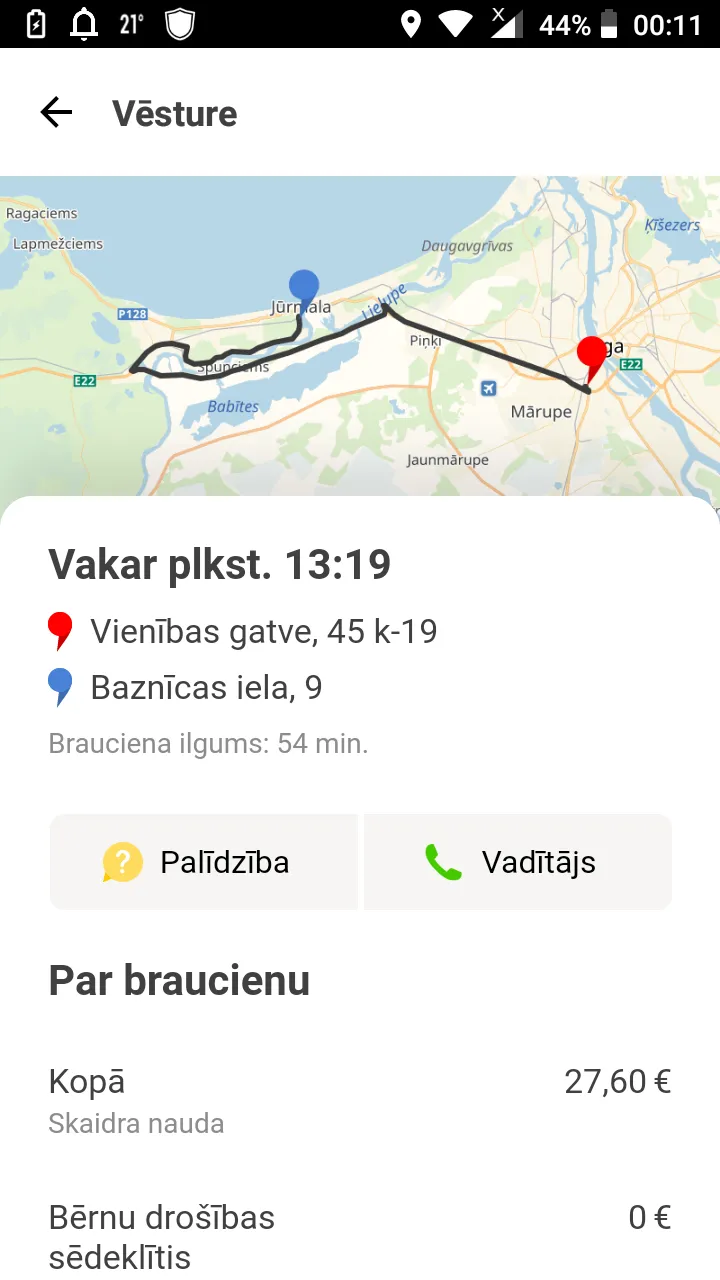Call the driver via Vadītājs button
The image size is (720, 1280).
[517, 862]
